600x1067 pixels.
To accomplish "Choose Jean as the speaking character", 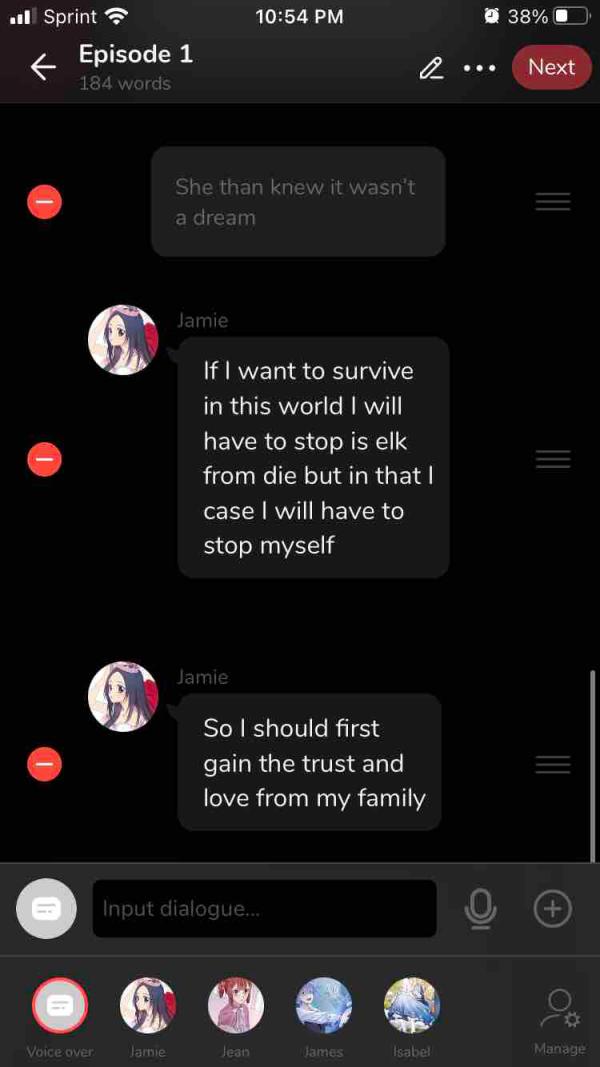I will [x=236, y=1006].
